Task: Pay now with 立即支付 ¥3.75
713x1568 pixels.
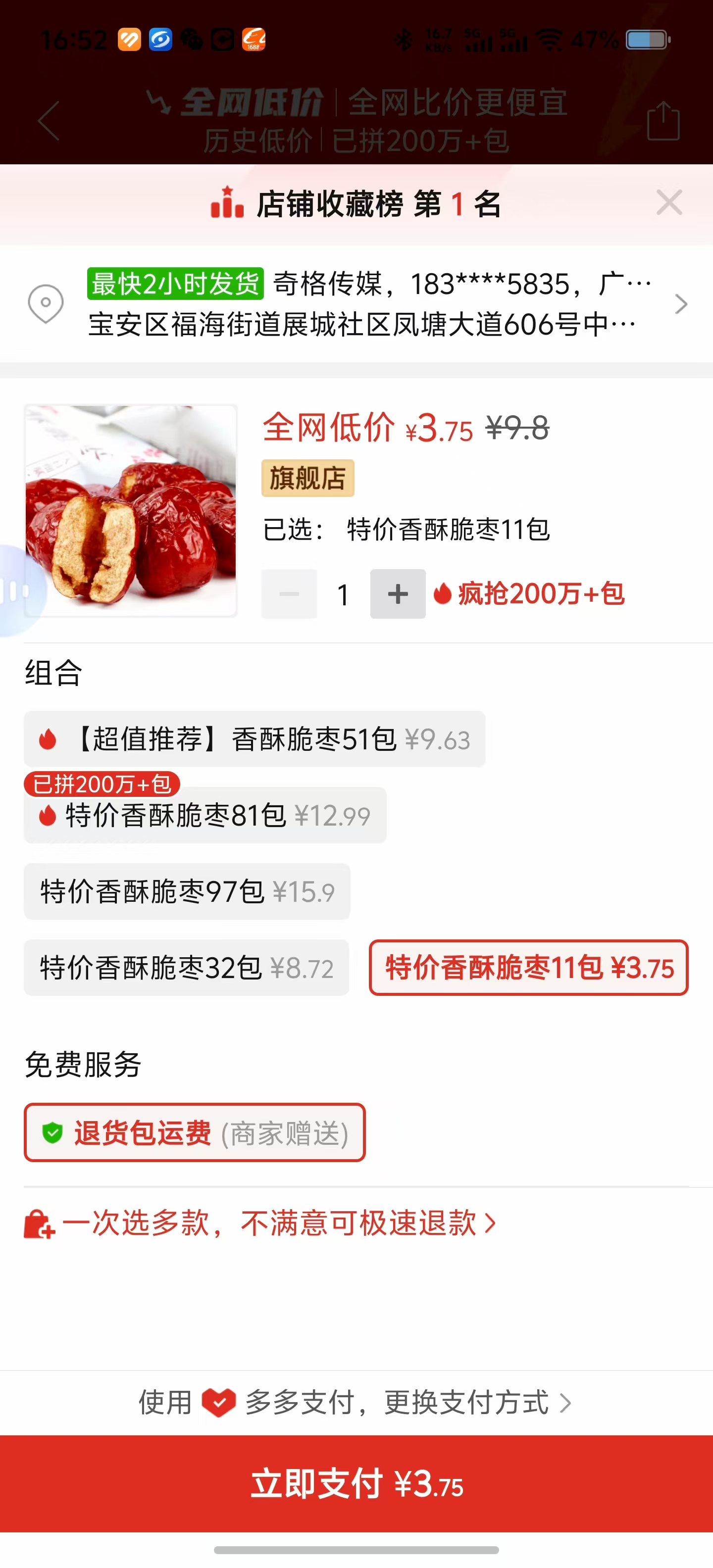Action: click(x=356, y=1483)
